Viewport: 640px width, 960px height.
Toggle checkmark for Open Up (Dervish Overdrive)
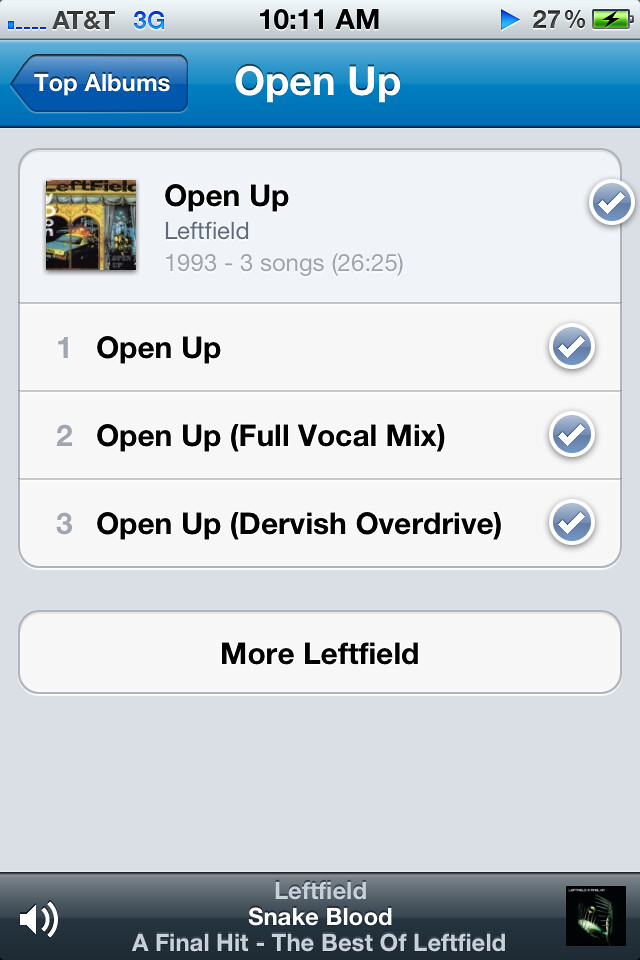click(573, 522)
